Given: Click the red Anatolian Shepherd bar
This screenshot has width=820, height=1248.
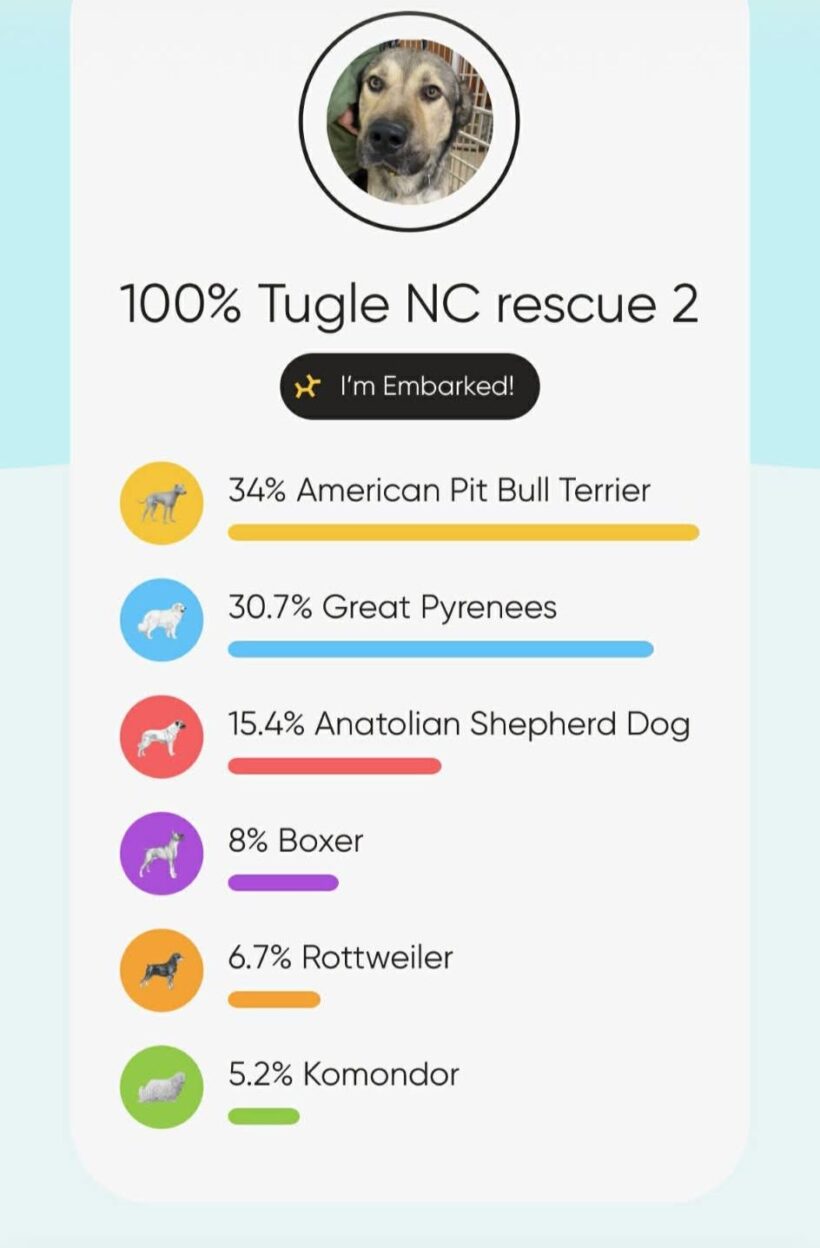Looking at the screenshot, I should point(334,766).
